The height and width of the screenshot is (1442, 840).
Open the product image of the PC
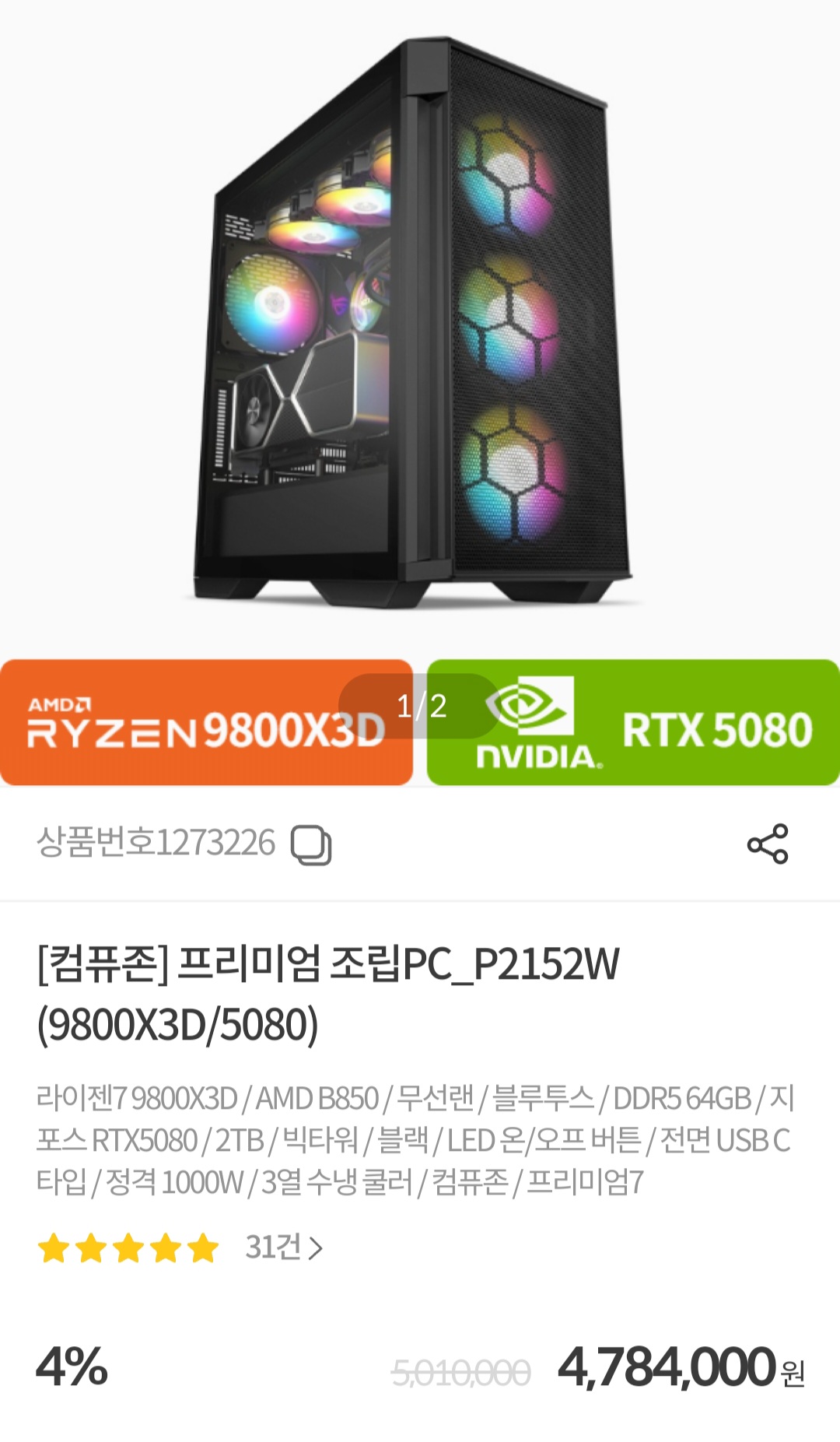(x=420, y=327)
